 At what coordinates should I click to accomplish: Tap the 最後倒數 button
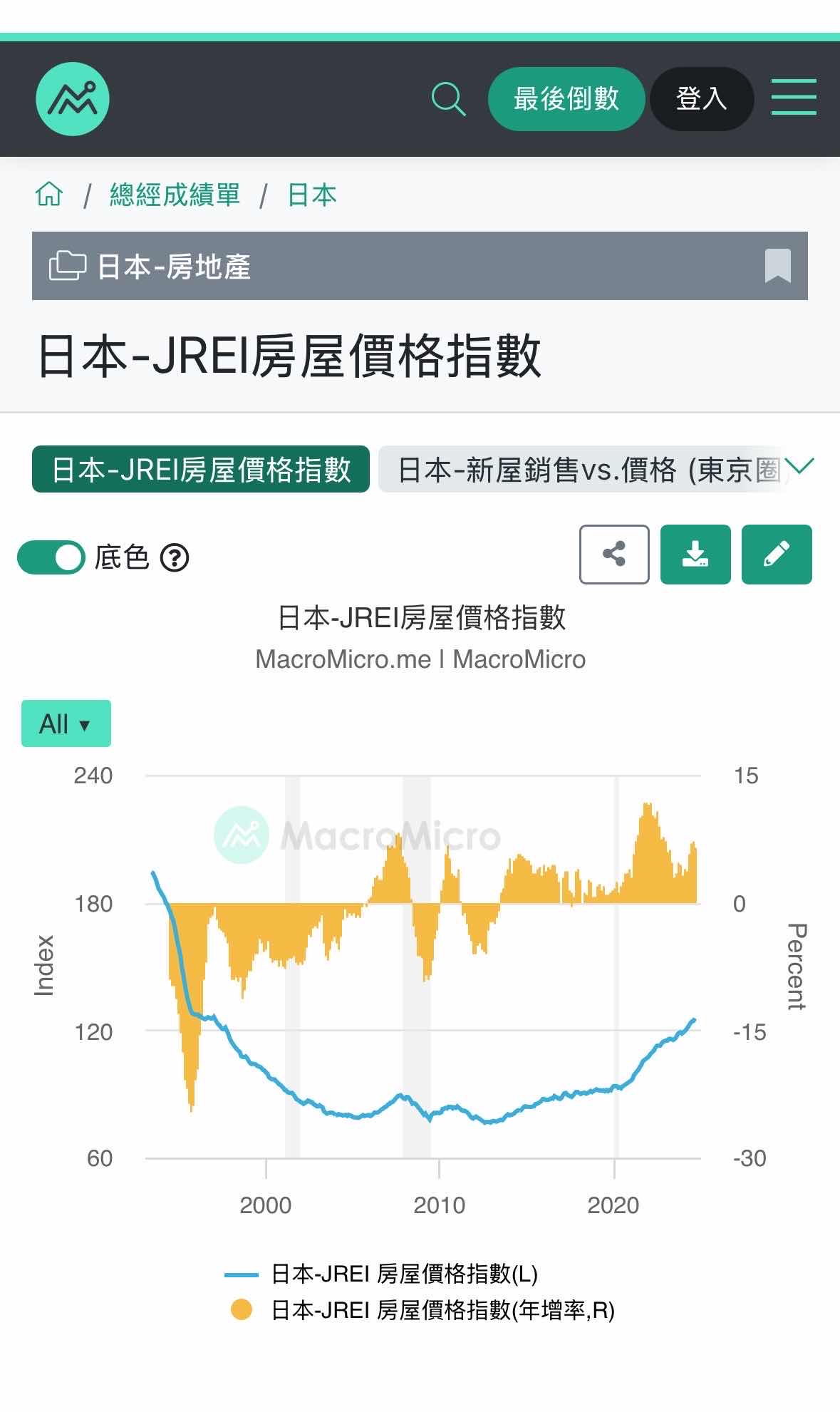point(566,99)
